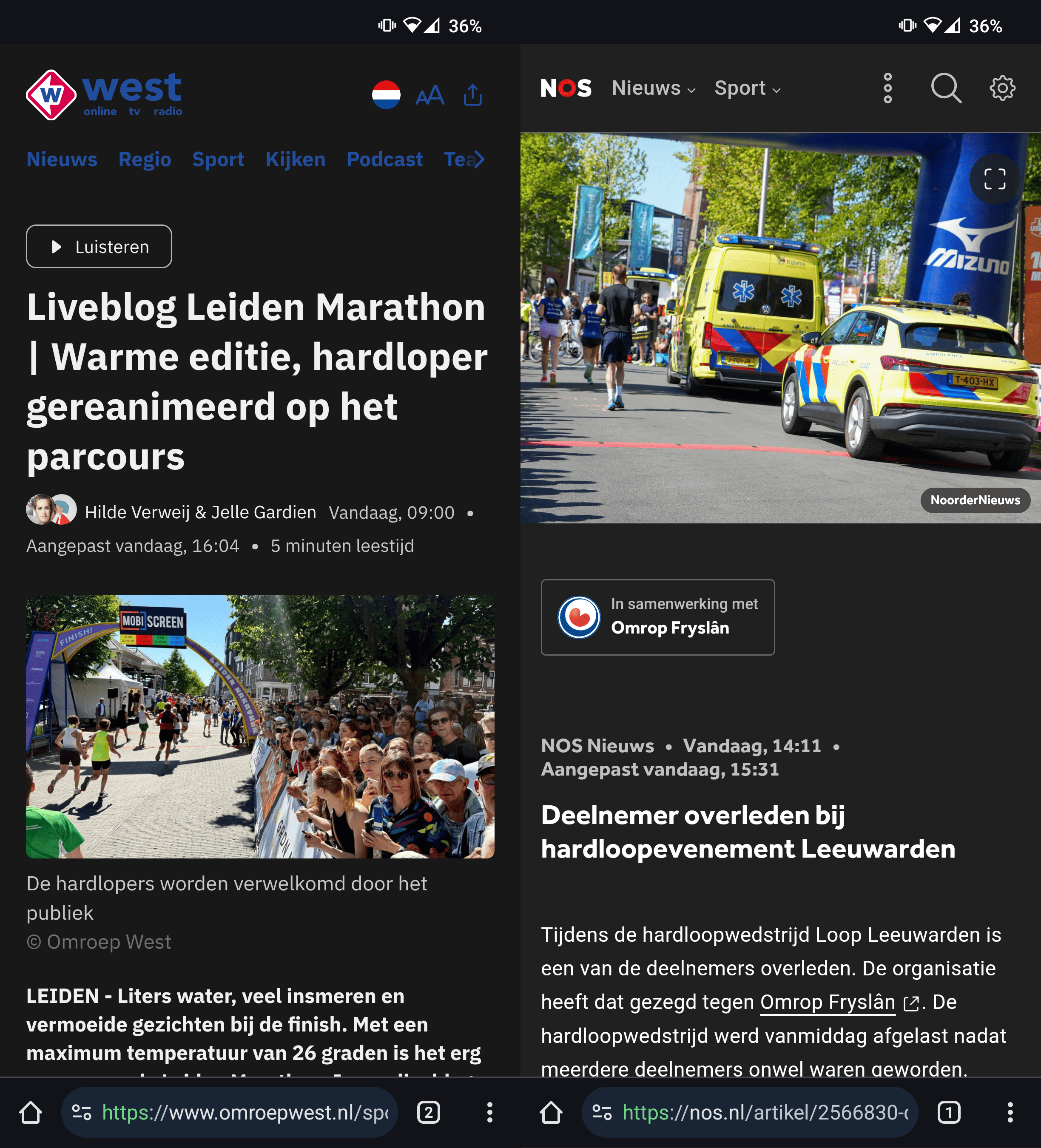
Task: Open the text size AA option
Action: [429, 96]
